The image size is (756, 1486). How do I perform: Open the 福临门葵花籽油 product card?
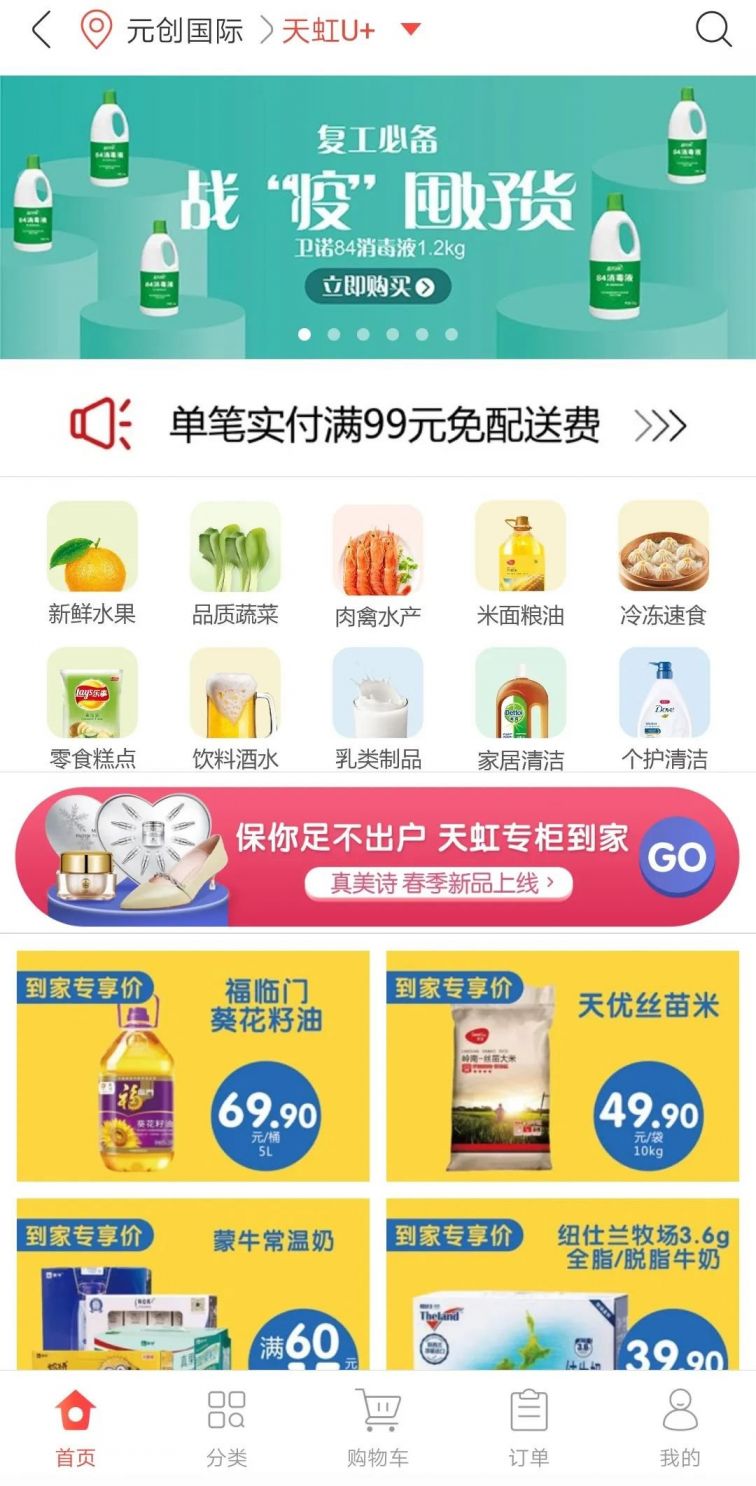[x=193, y=1065]
